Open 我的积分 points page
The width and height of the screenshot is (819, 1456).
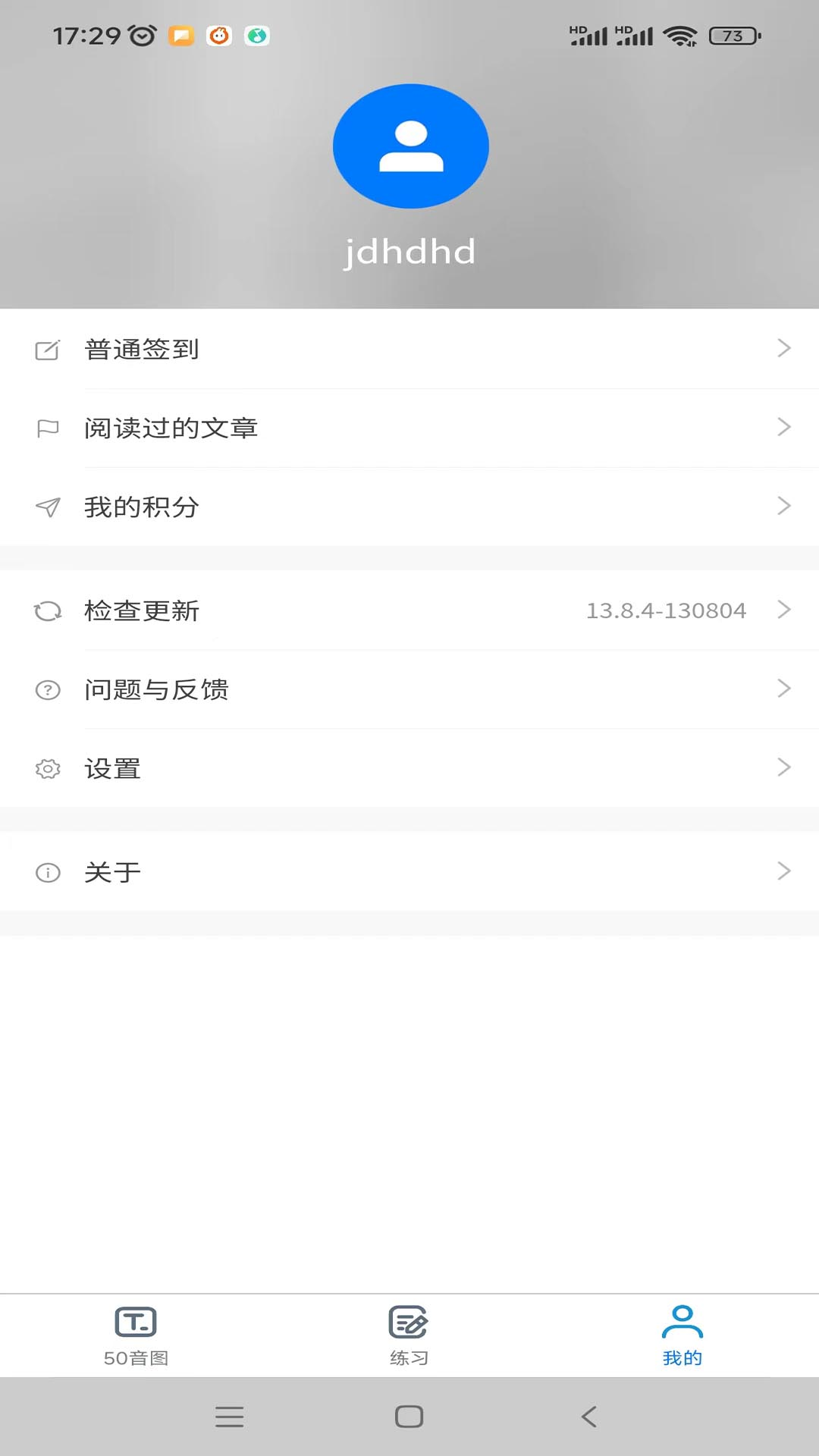[409, 507]
